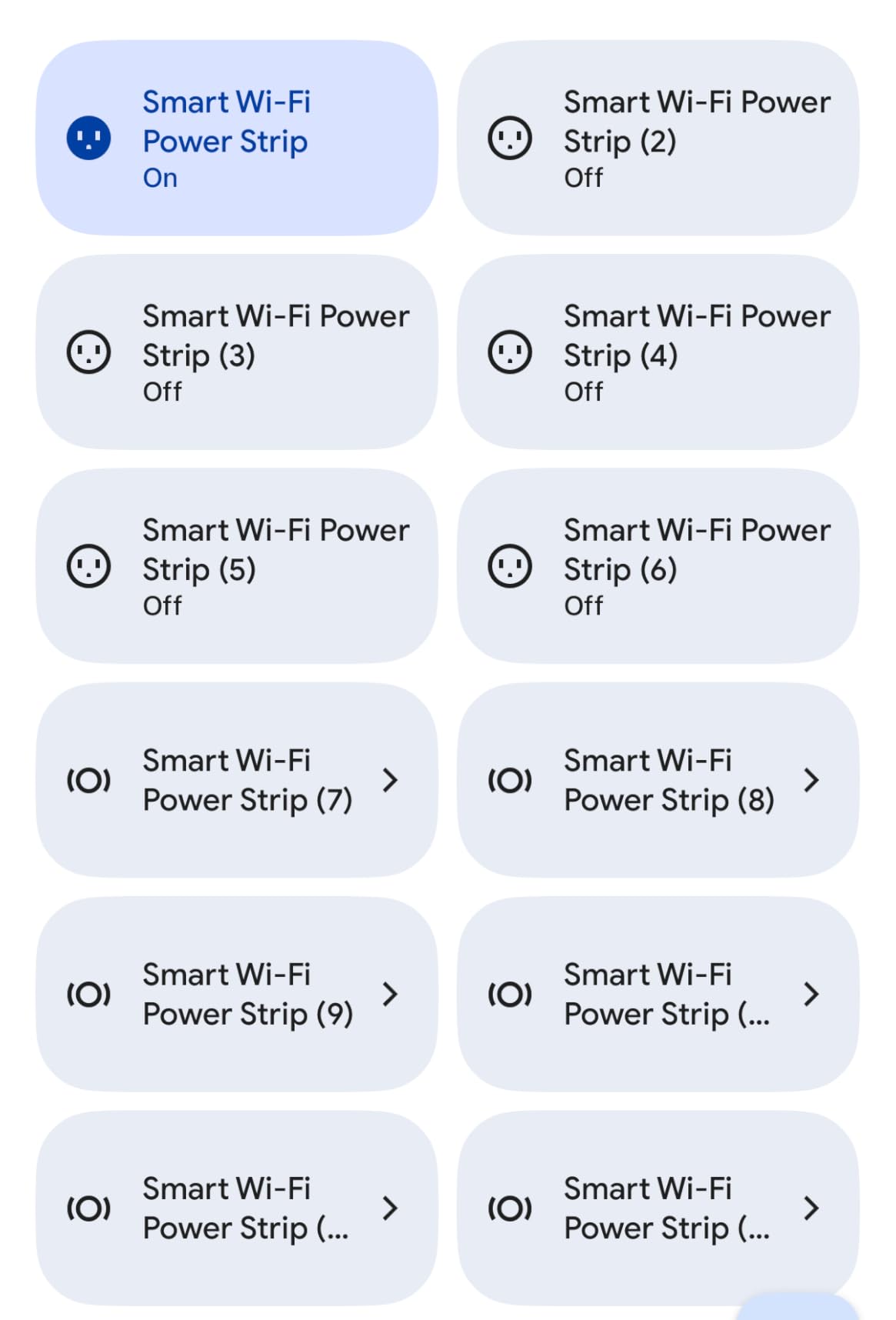Expand Power Strip (8) with its chevron

(x=811, y=779)
